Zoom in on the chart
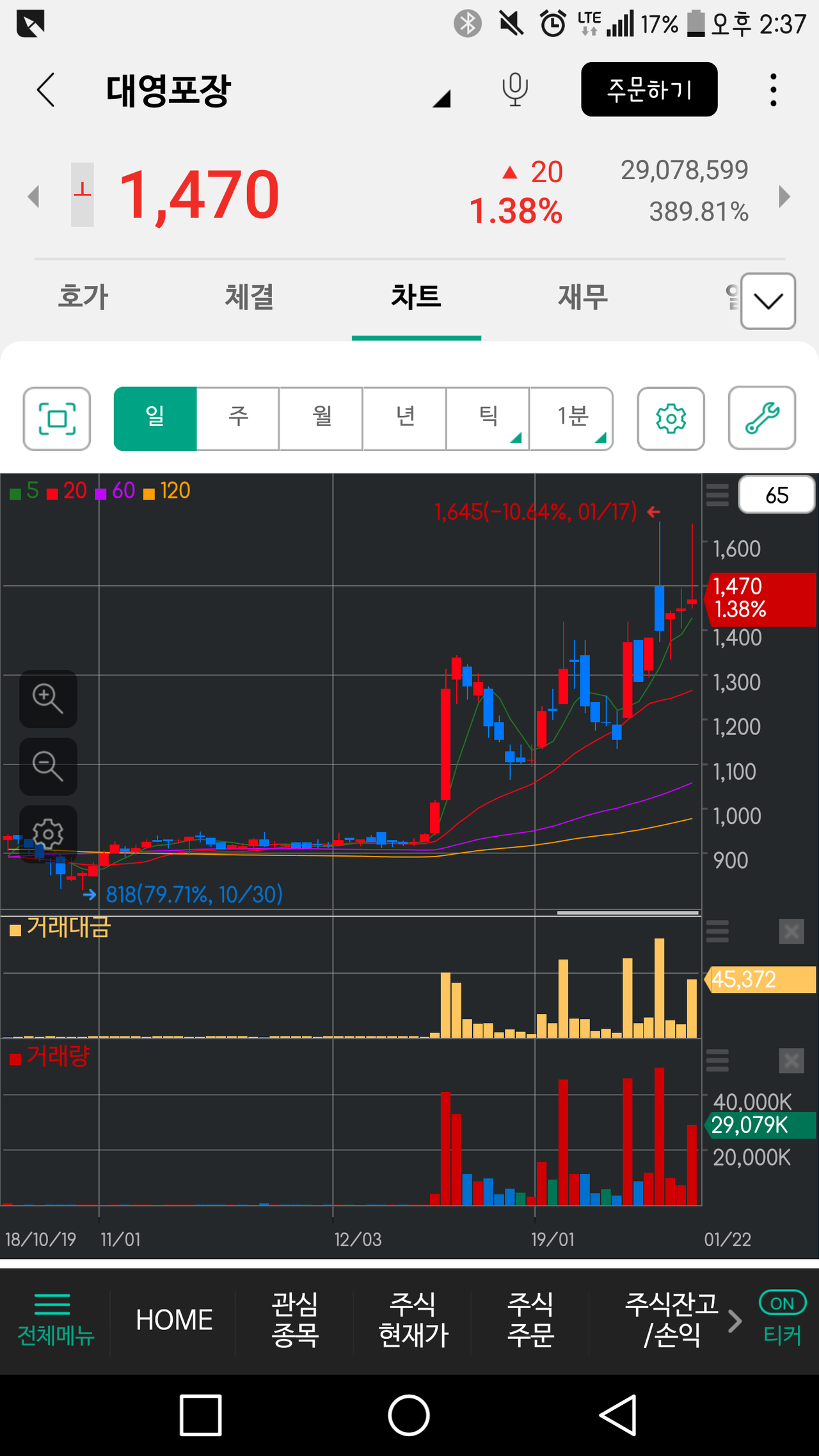The height and width of the screenshot is (1456, 819). tap(48, 699)
